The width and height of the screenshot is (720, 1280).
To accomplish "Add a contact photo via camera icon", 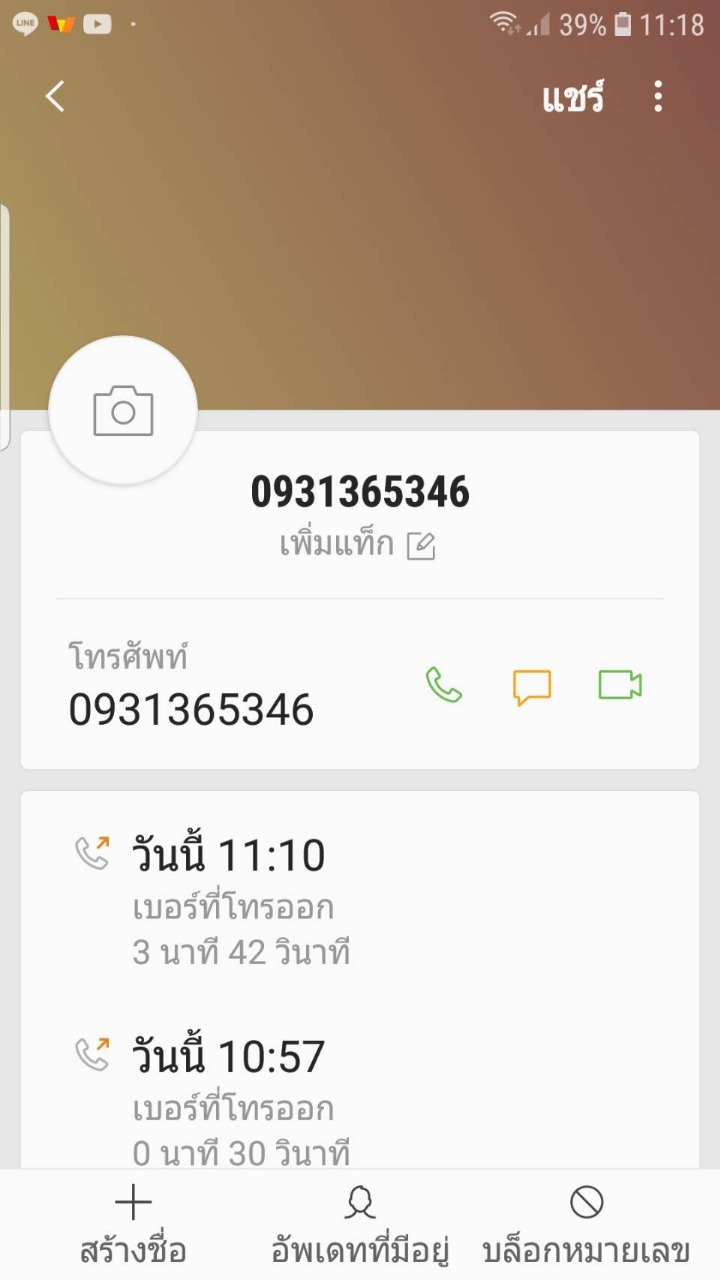I will point(123,411).
